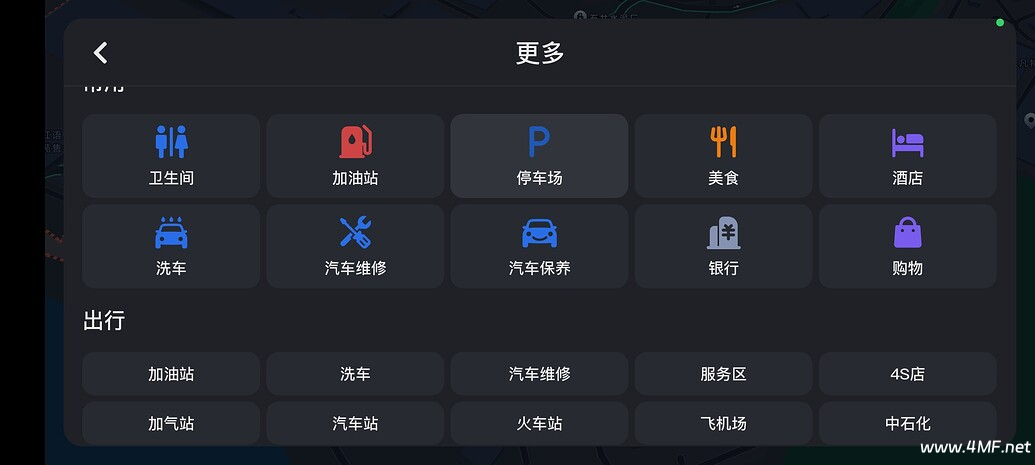Search for 火车站 train stations
Viewport: 1035px width, 465px height.
(x=539, y=423)
